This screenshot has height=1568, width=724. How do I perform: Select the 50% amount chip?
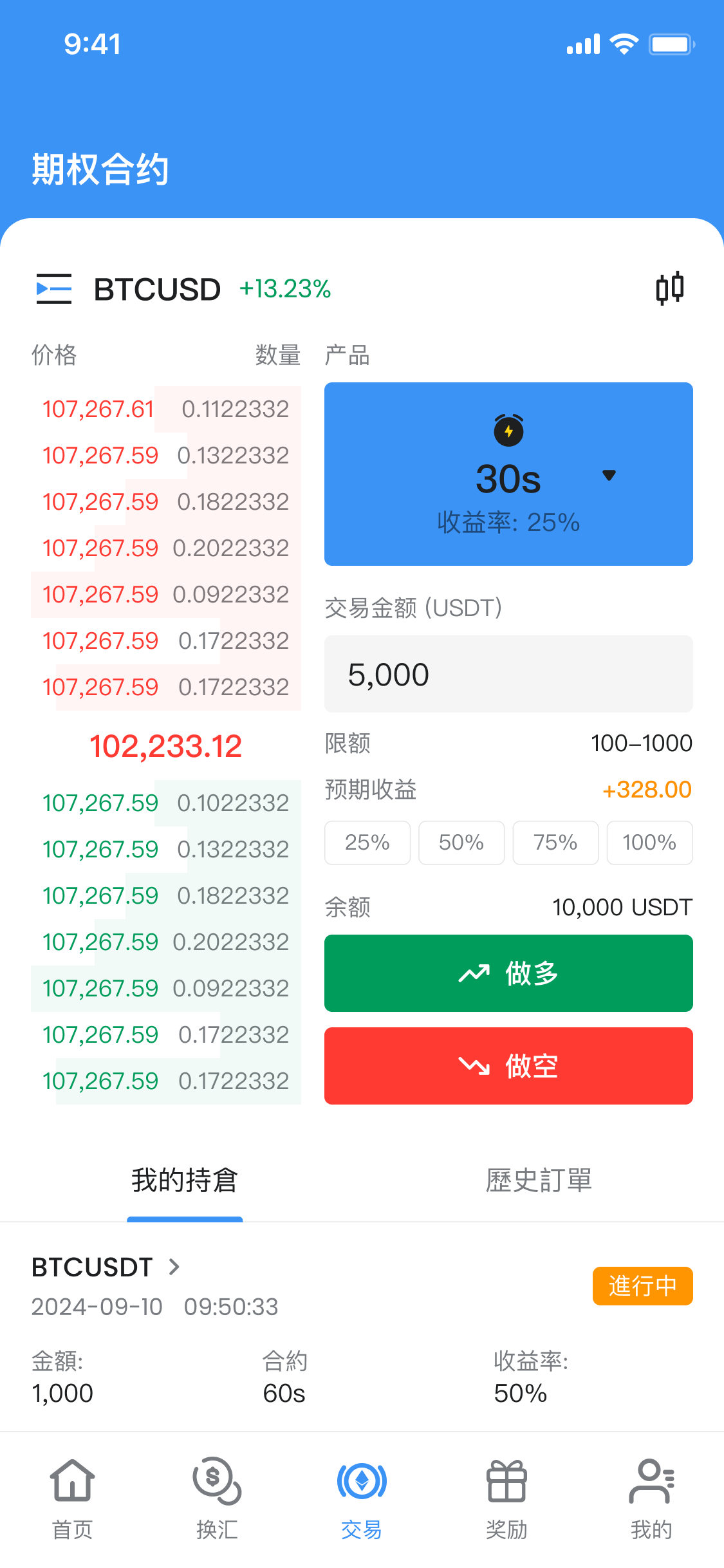[x=461, y=843]
